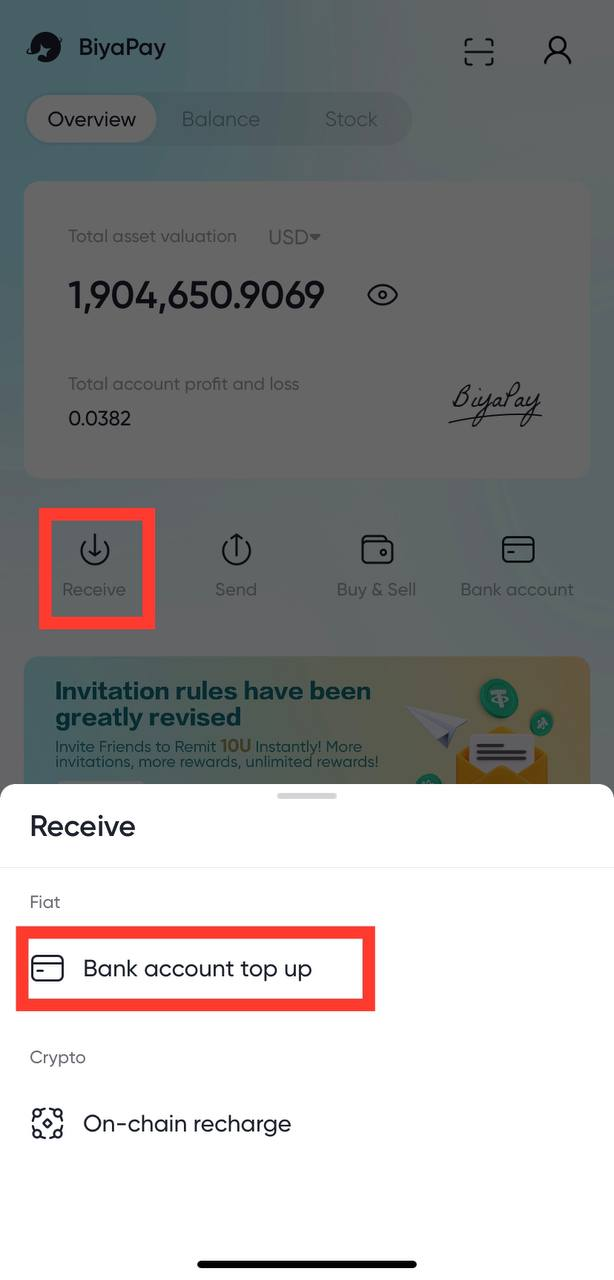Choose On-chain recharge under Crypto
This screenshot has width=614, height=1280.
(x=186, y=1123)
